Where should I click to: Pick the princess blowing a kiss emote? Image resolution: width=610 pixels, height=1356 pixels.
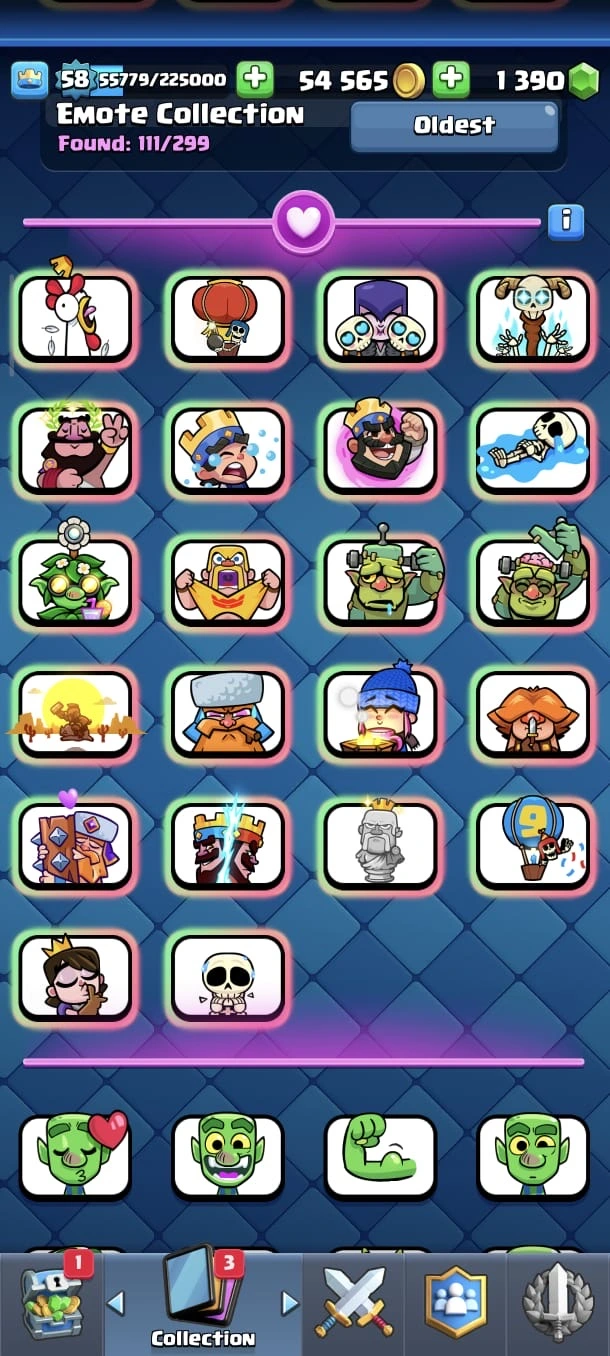(x=76, y=977)
